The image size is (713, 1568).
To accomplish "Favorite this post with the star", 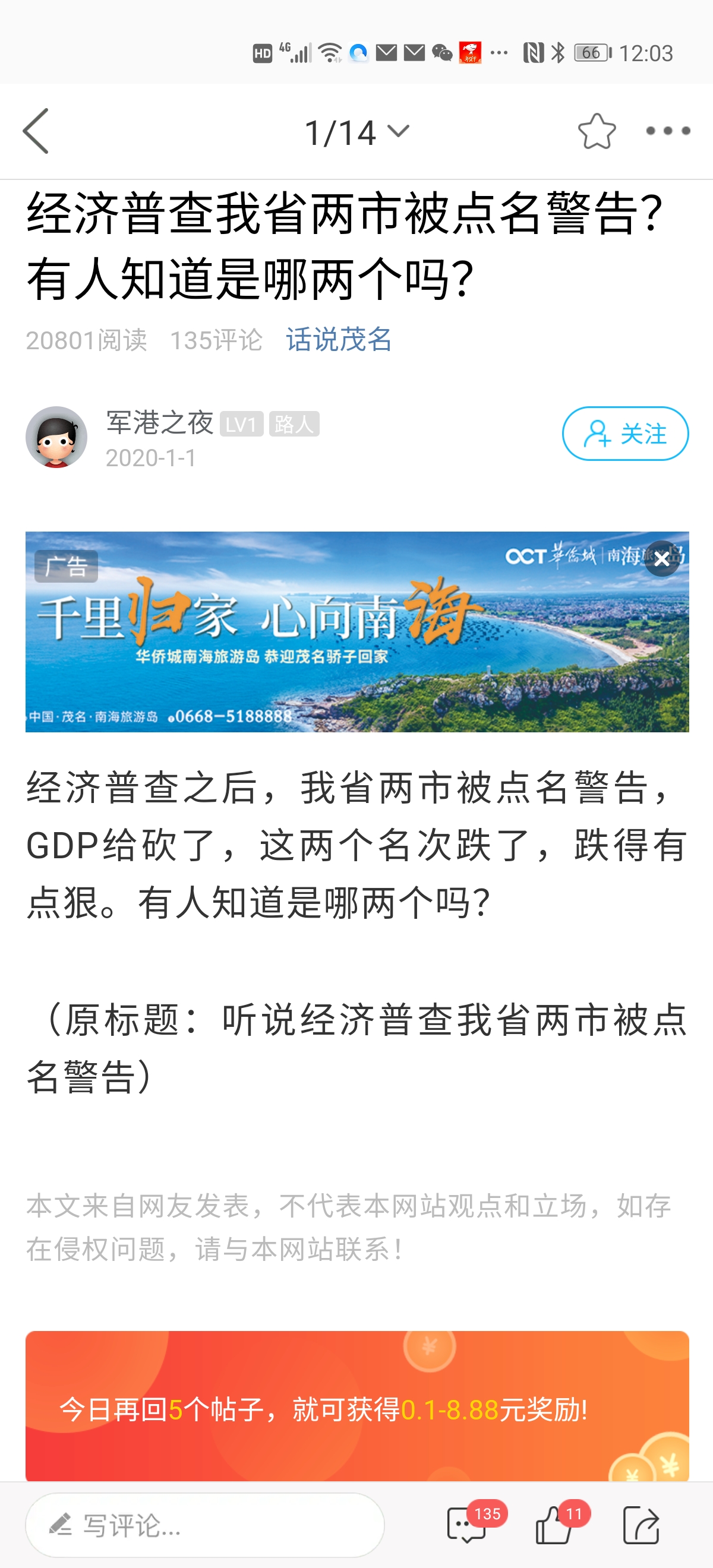I will [x=596, y=131].
